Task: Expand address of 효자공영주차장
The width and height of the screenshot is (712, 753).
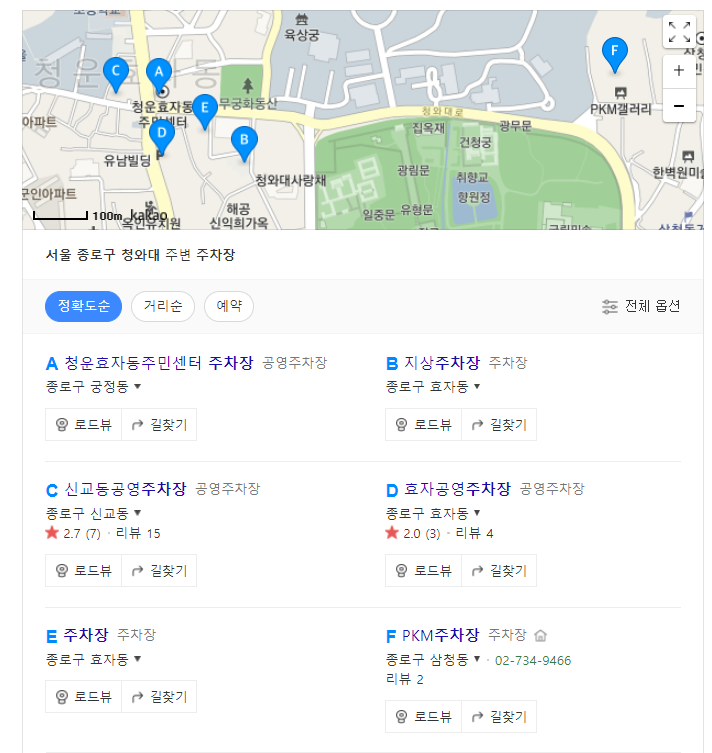Action: [477, 512]
